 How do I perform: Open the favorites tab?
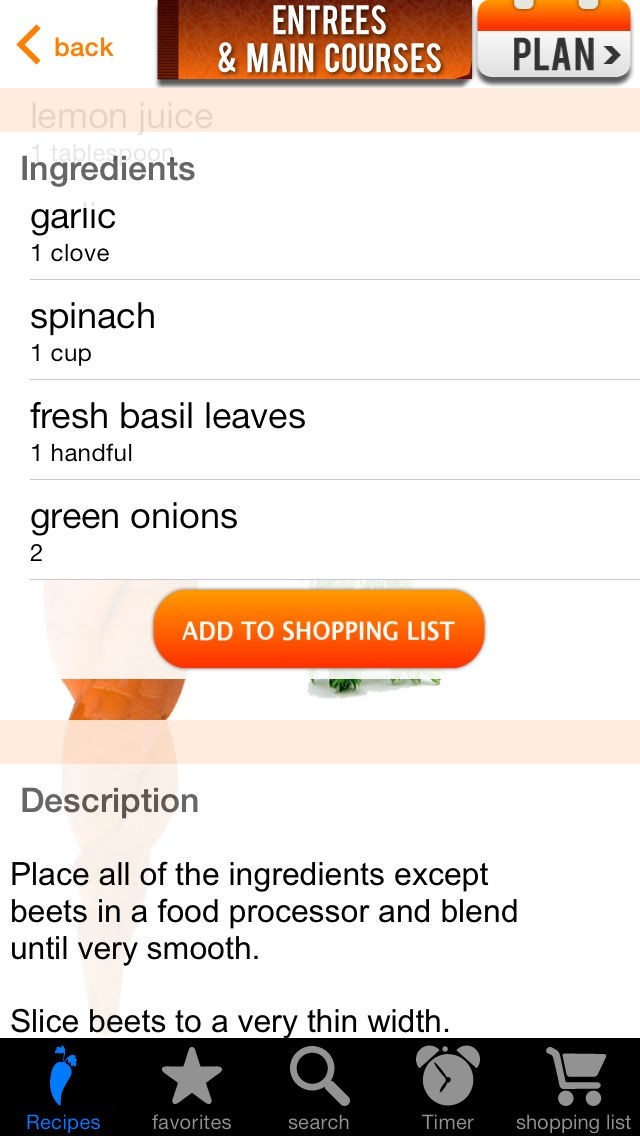(x=191, y=1090)
